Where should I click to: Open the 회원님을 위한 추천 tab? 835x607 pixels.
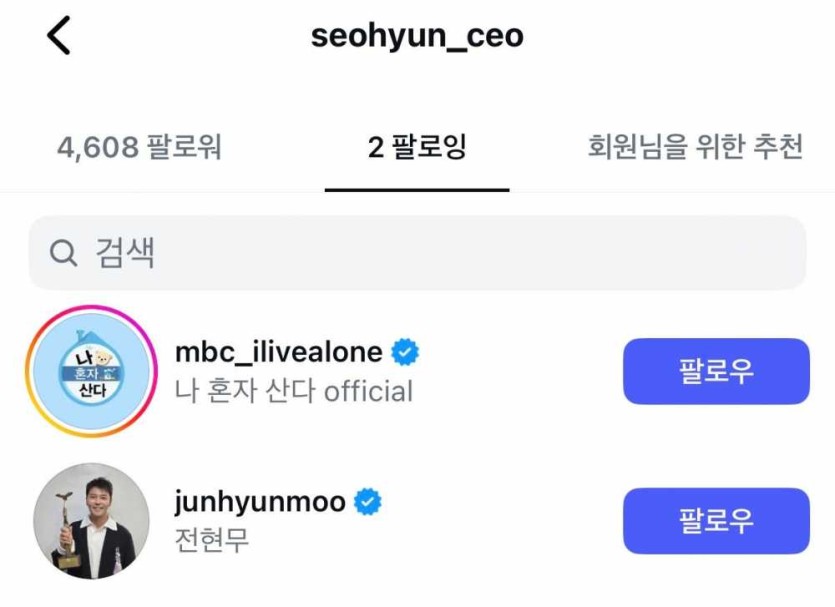[696, 148]
